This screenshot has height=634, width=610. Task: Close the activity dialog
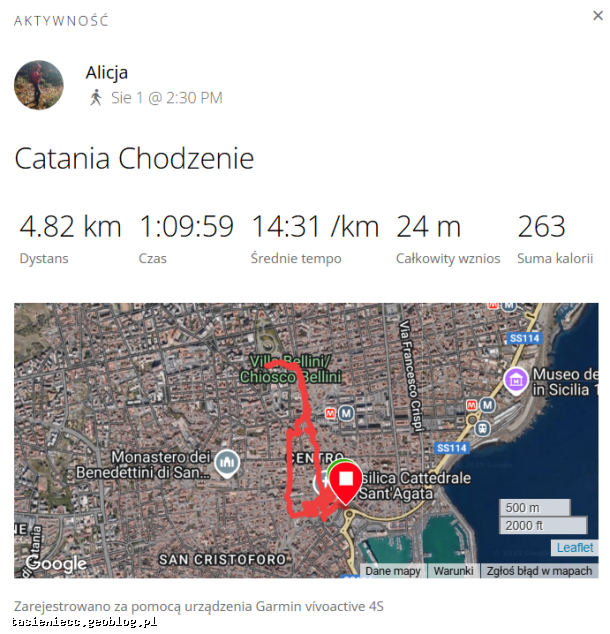[597, 16]
